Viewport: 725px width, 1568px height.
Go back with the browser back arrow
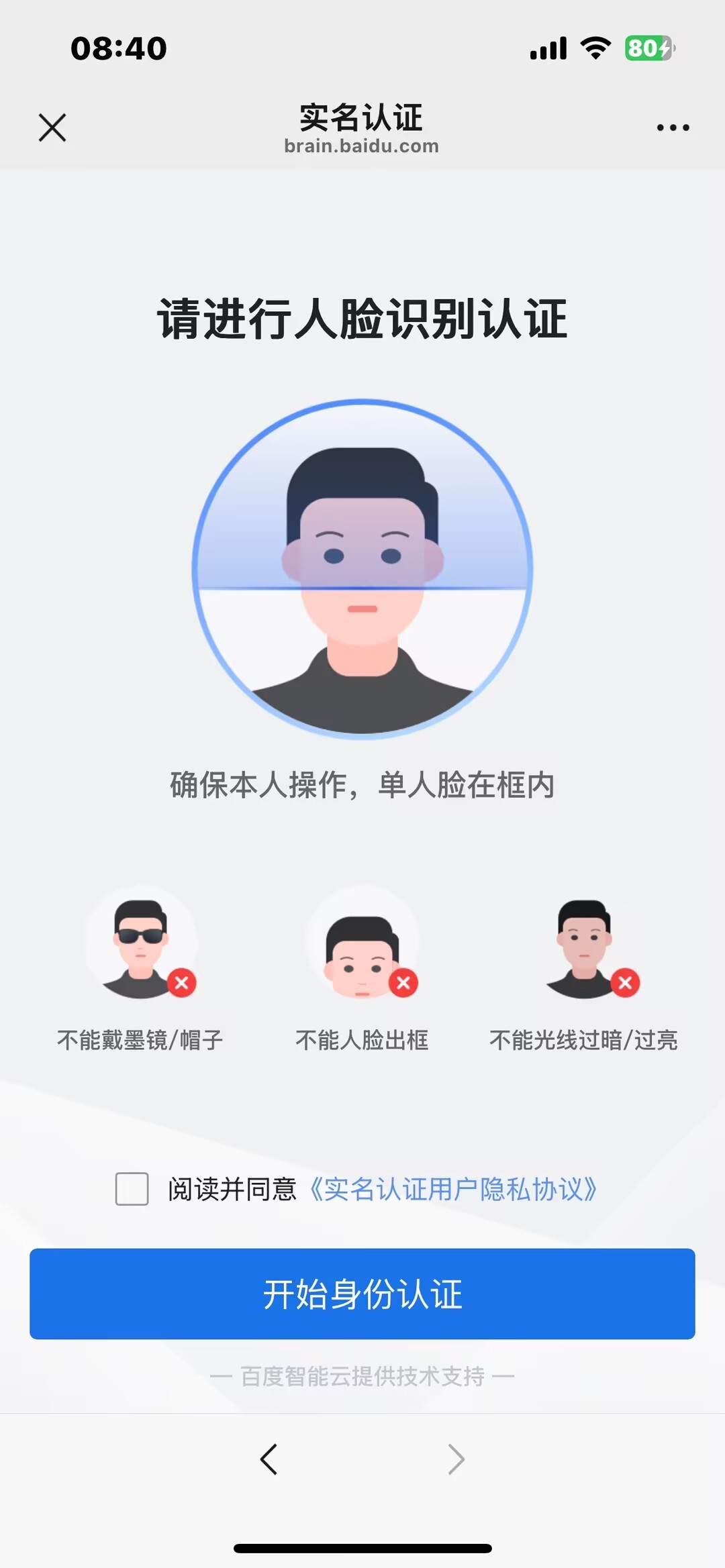coord(269,1459)
